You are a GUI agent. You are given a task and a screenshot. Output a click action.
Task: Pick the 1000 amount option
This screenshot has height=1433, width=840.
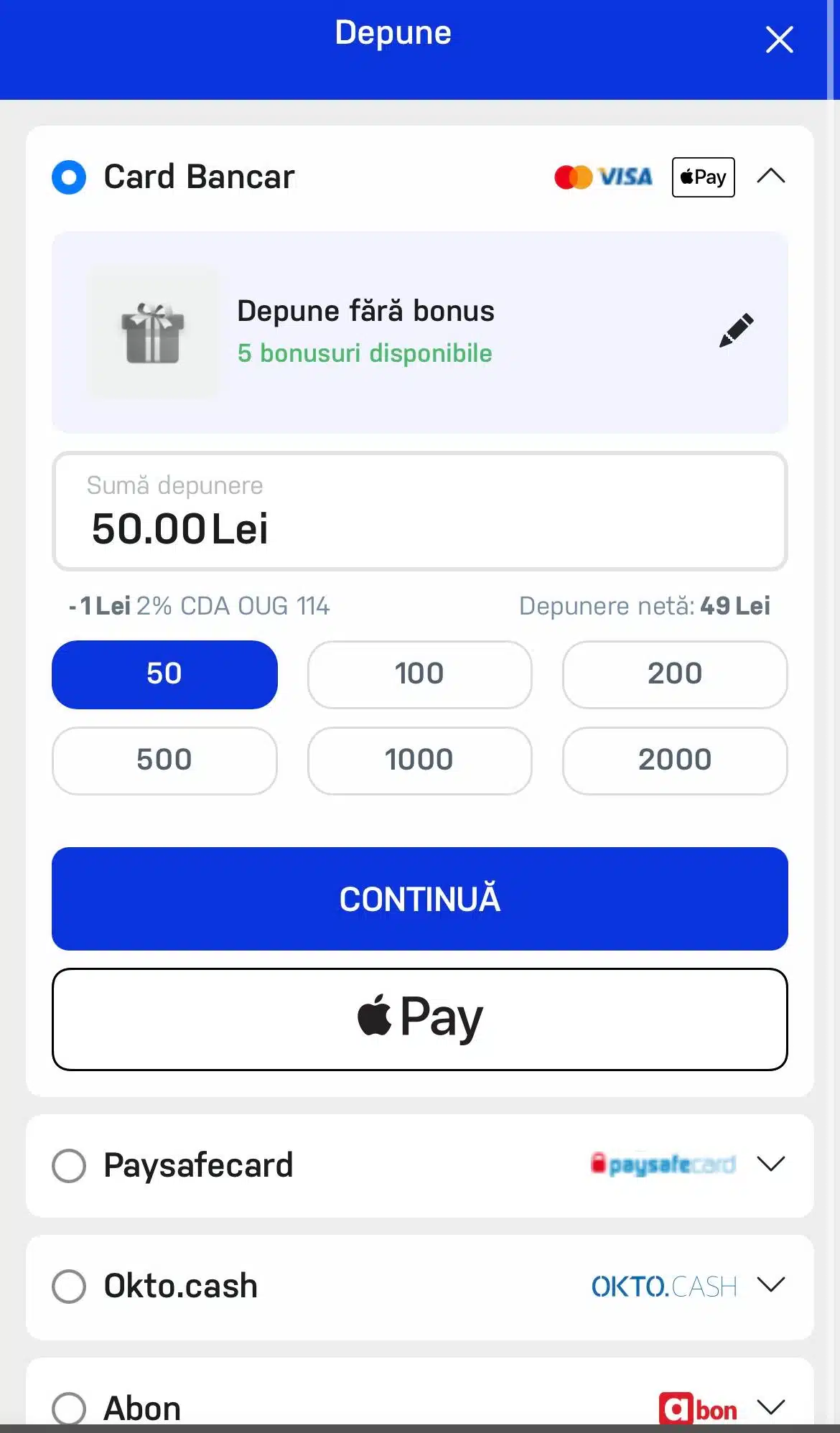pos(419,760)
